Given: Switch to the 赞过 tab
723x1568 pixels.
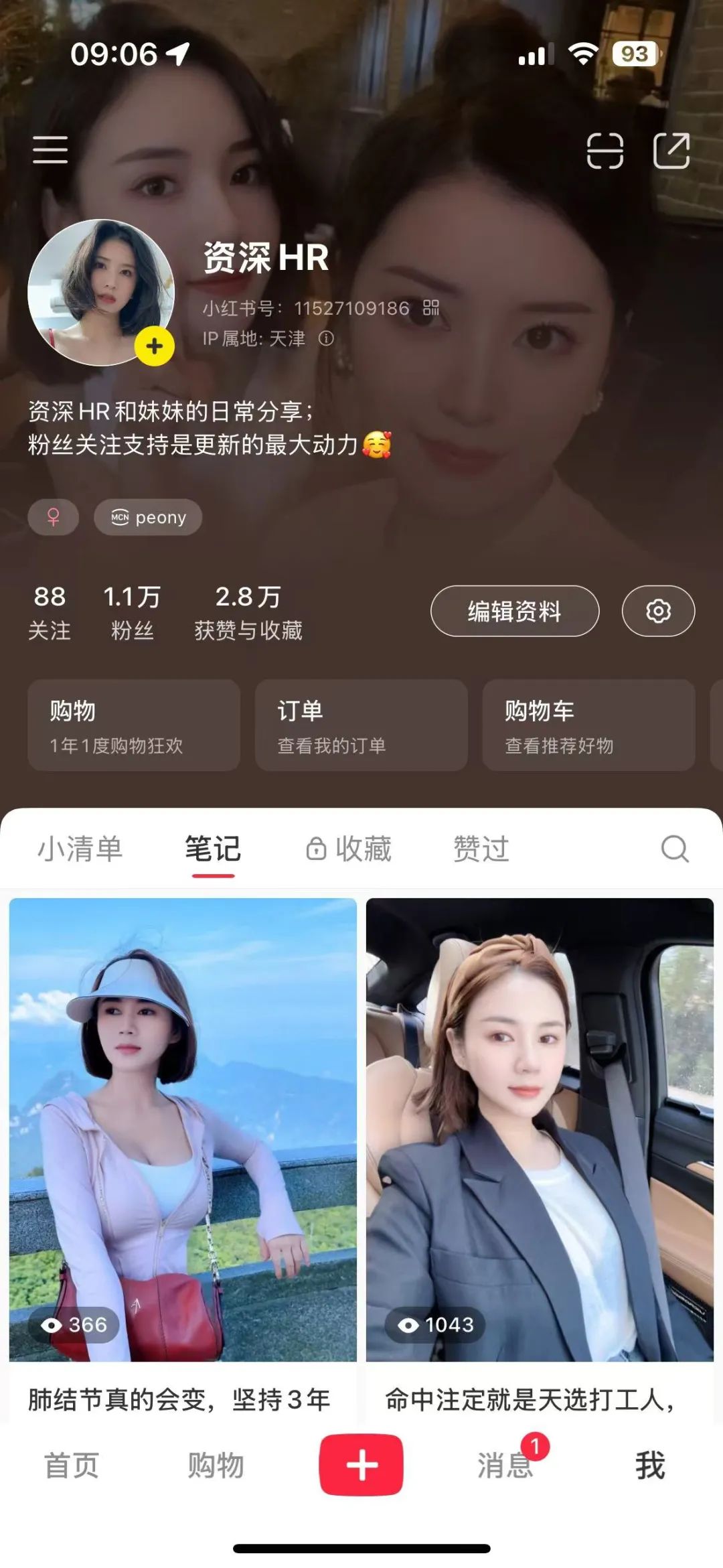Looking at the screenshot, I should pyautogui.click(x=481, y=849).
